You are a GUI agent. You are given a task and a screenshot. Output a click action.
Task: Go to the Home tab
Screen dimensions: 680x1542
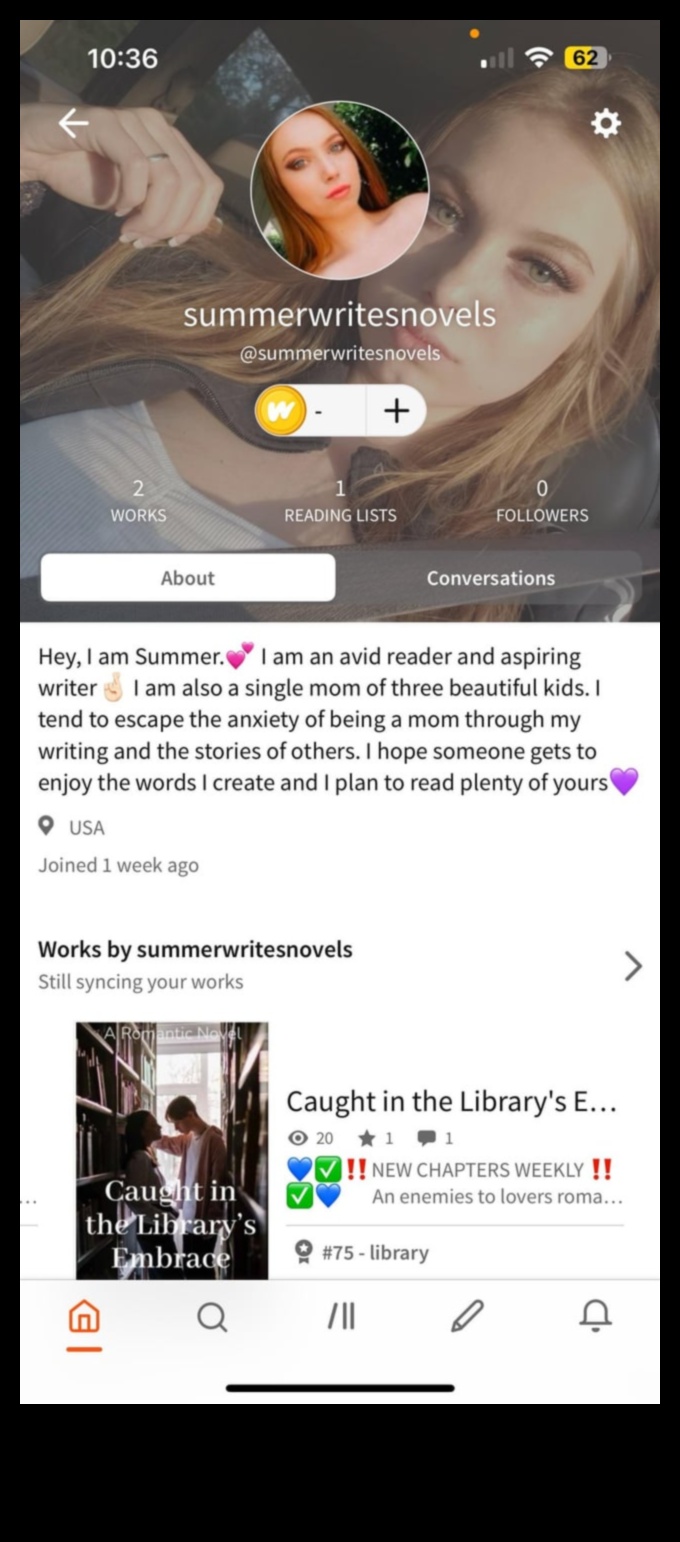pyautogui.click(x=84, y=1317)
